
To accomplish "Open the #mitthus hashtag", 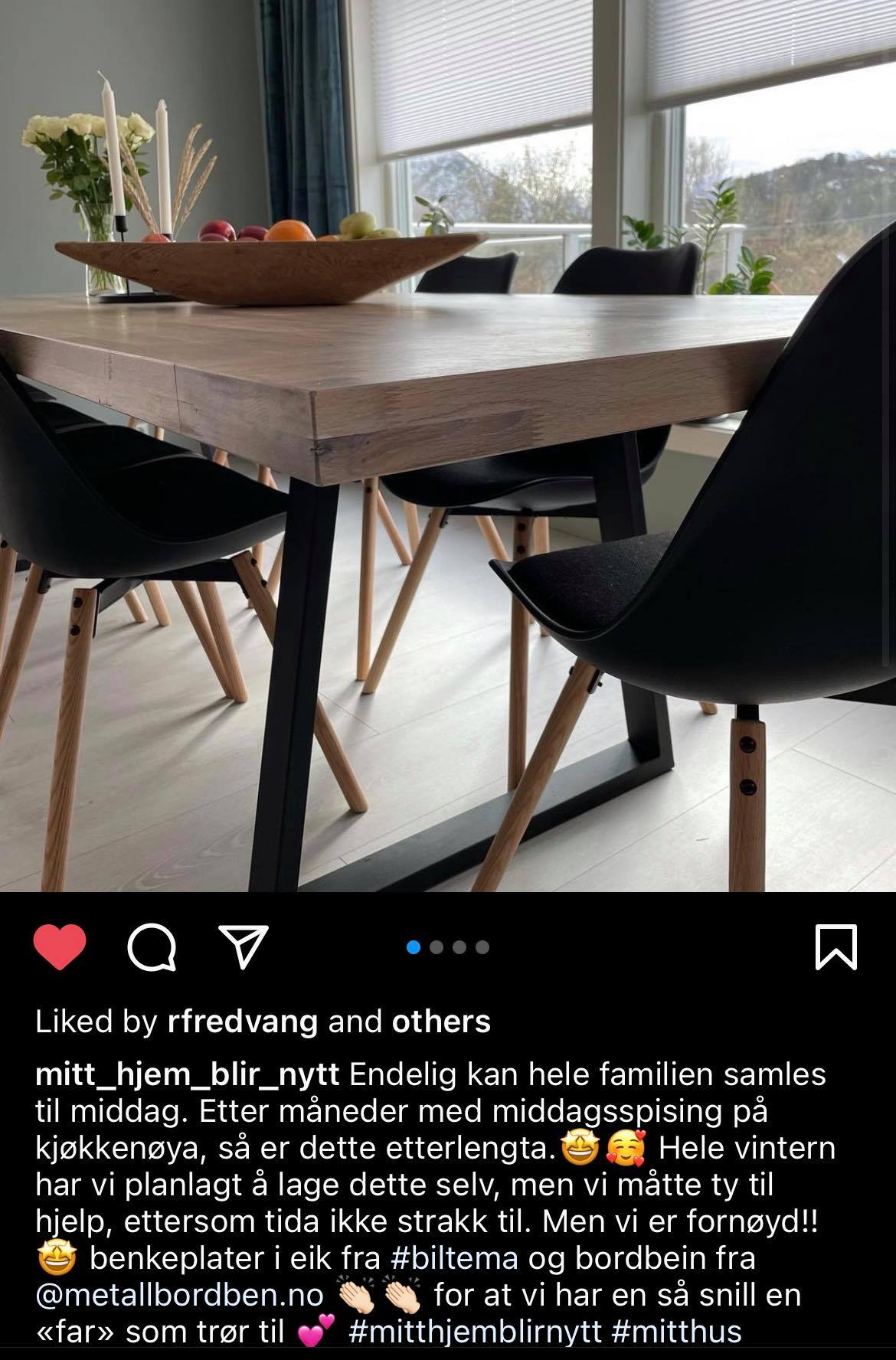I will [677, 1332].
